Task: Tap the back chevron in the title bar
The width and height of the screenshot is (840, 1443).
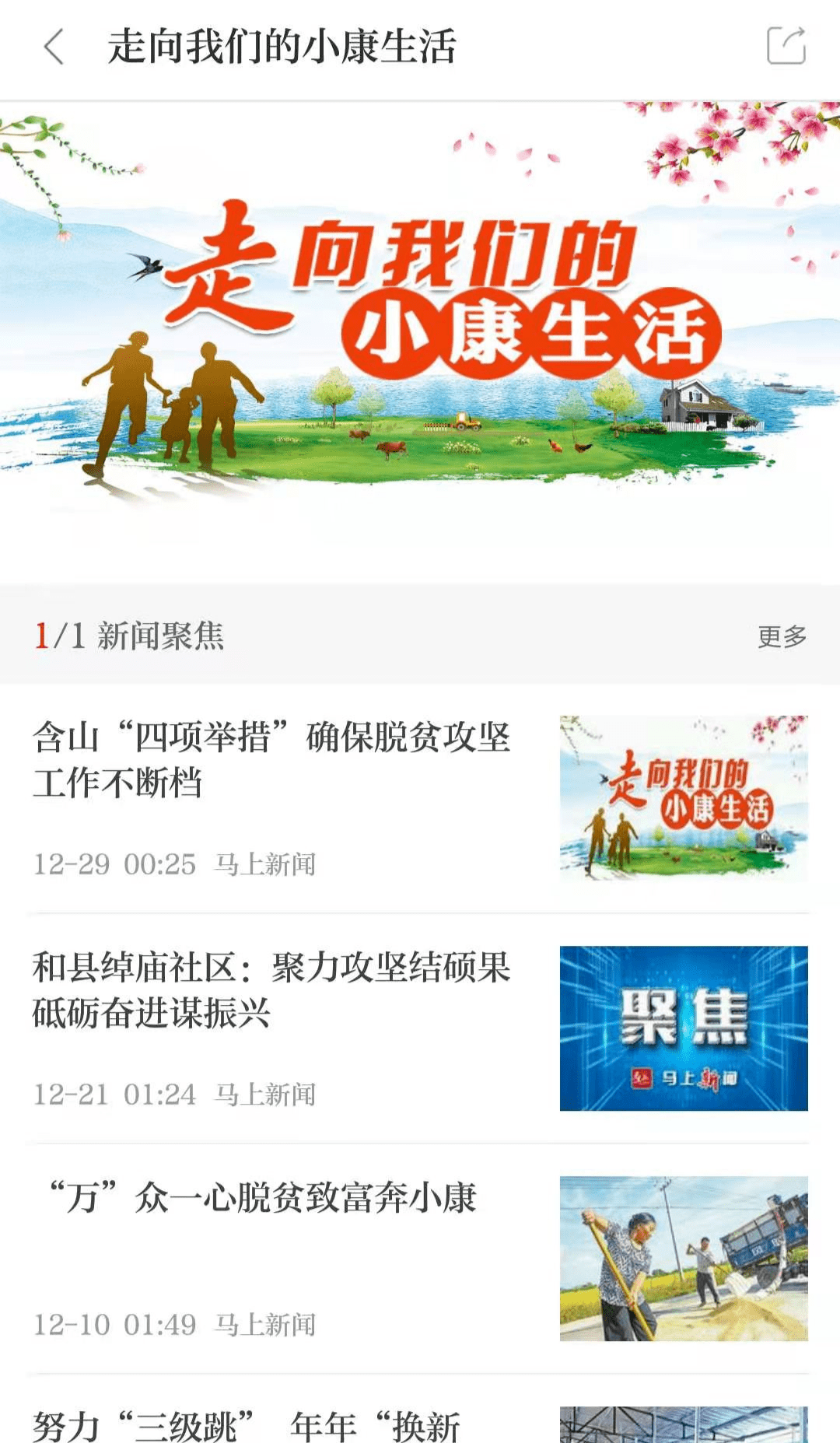Action: point(52,47)
